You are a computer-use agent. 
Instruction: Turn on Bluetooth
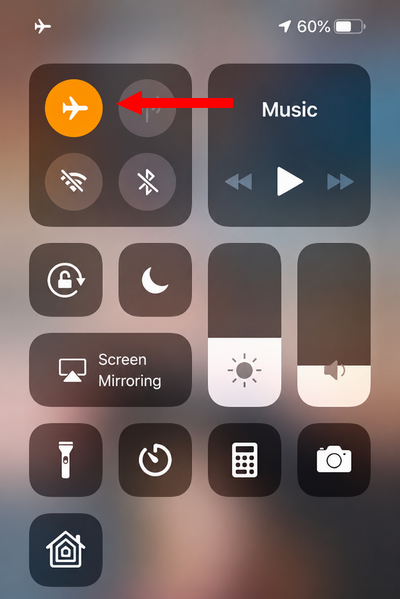coord(147,181)
